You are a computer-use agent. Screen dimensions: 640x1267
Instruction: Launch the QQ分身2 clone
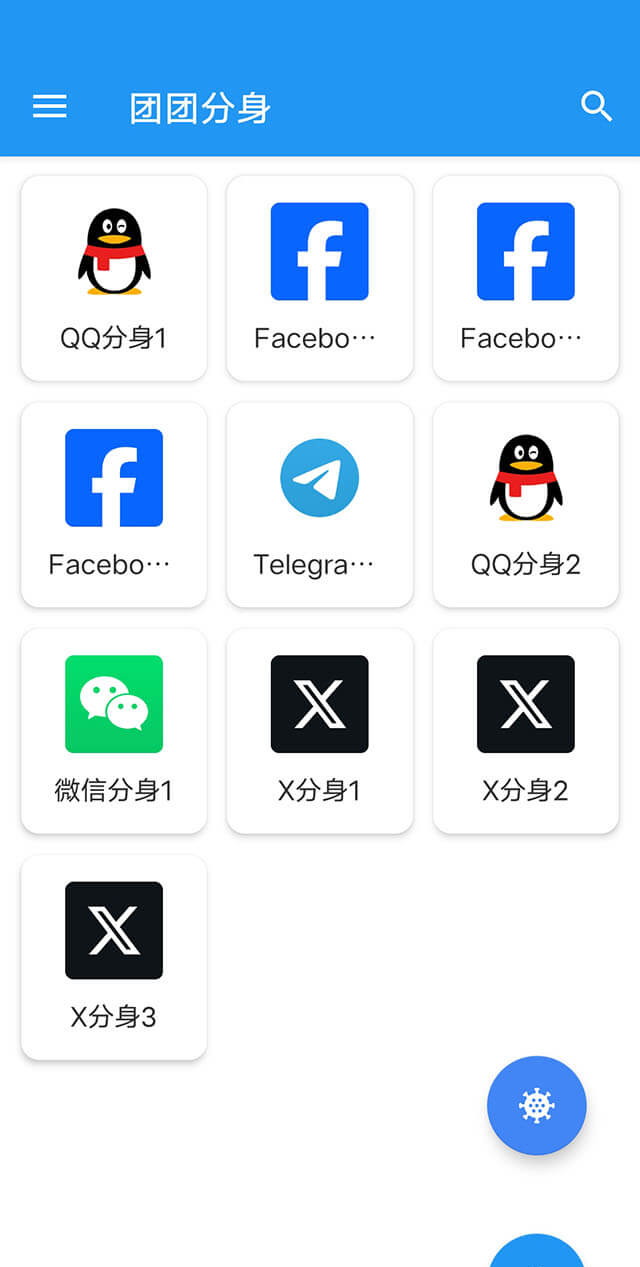pos(526,504)
